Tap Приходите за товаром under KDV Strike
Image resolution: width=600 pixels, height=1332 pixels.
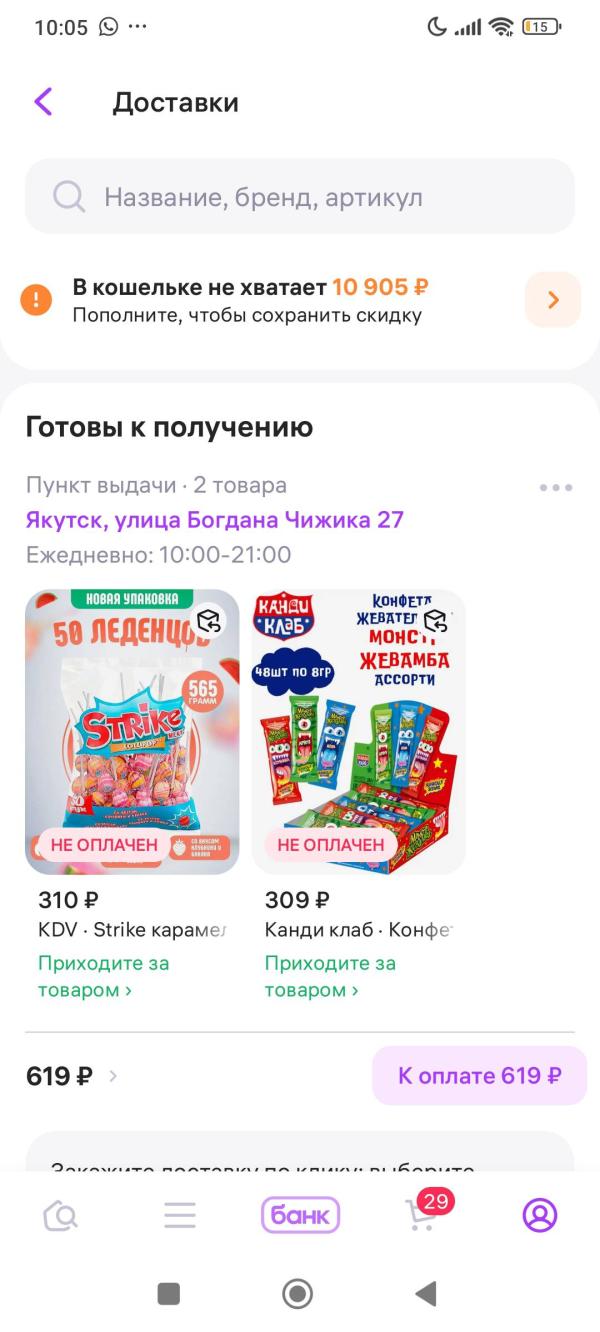tap(103, 977)
